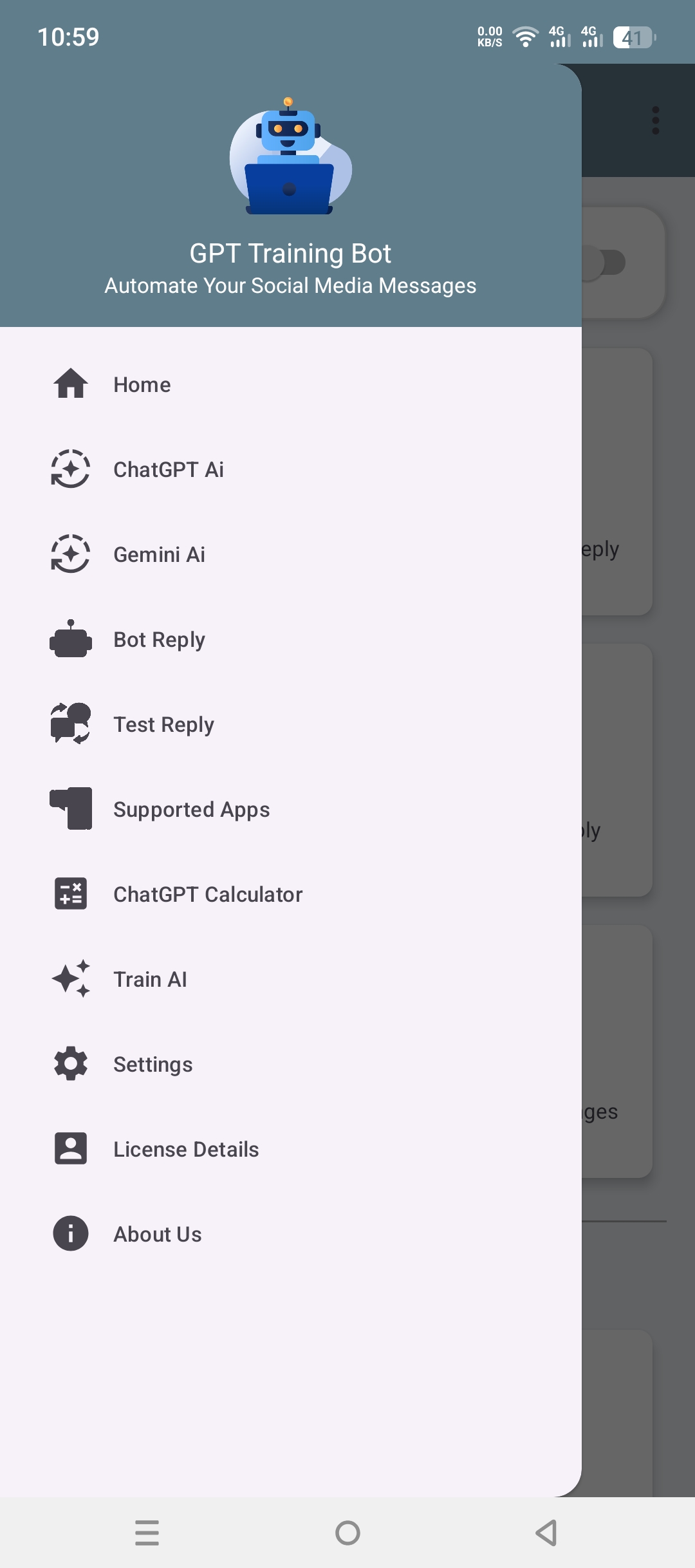View Supported Apps list
The image size is (695, 1568).
click(191, 809)
